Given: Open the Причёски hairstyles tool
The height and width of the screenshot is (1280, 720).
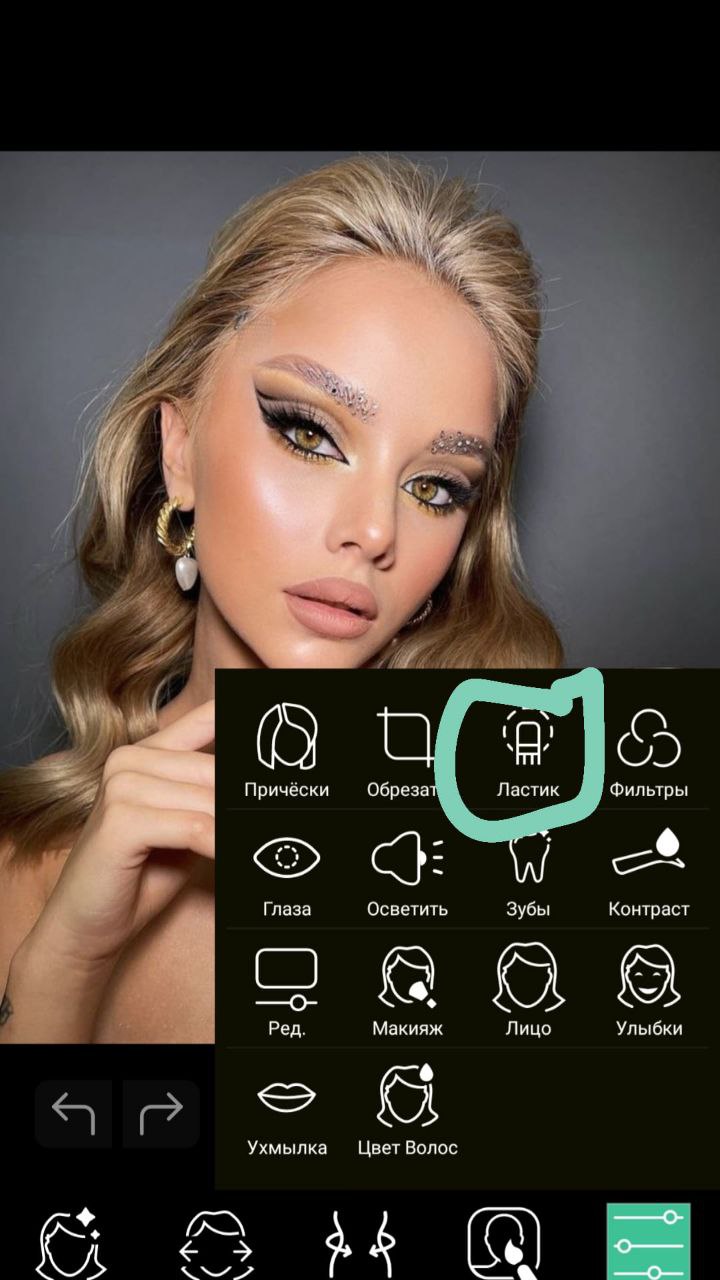Looking at the screenshot, I should point(287,750).
